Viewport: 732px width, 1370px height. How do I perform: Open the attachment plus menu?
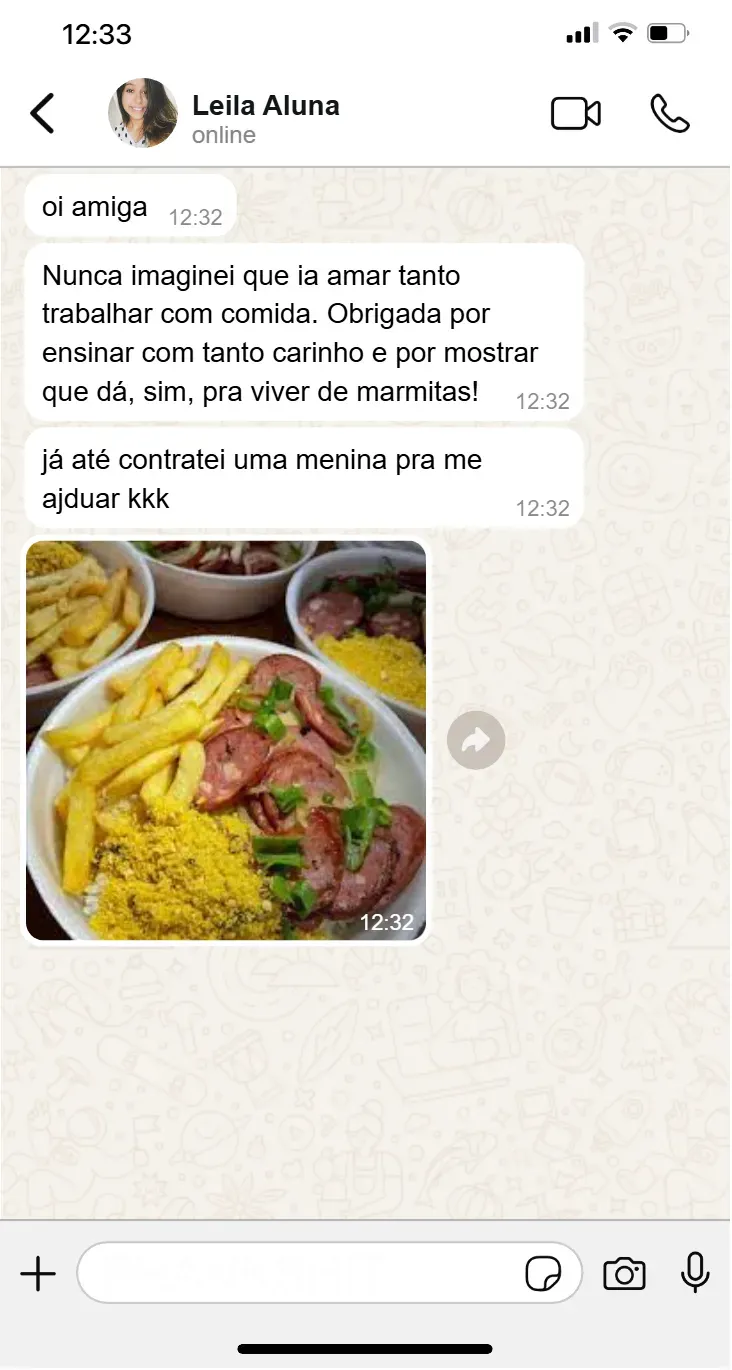38,1274
